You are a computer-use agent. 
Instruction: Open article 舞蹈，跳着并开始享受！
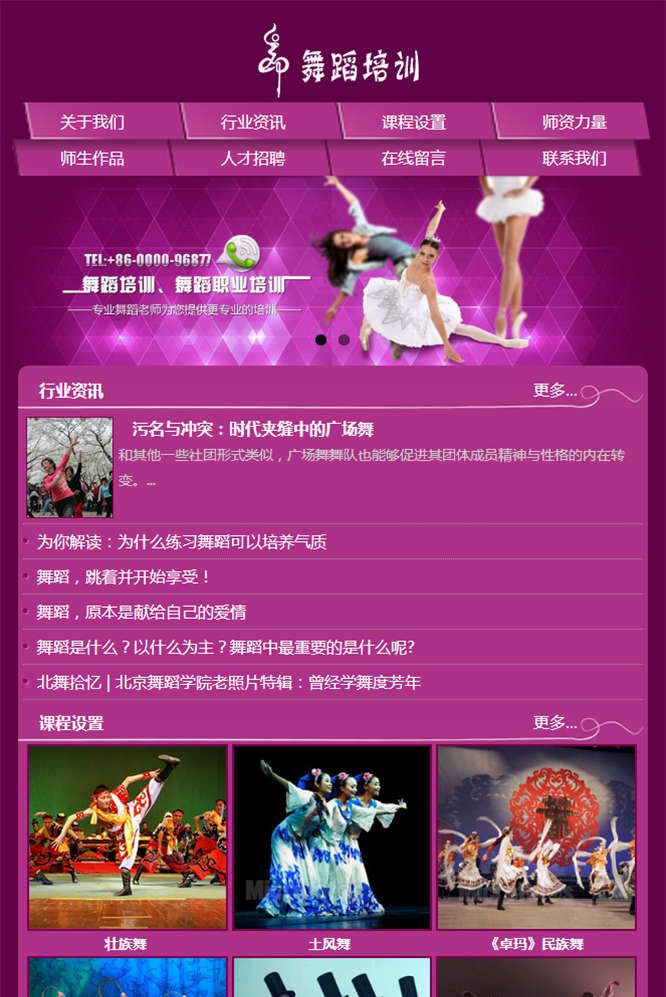124,577
